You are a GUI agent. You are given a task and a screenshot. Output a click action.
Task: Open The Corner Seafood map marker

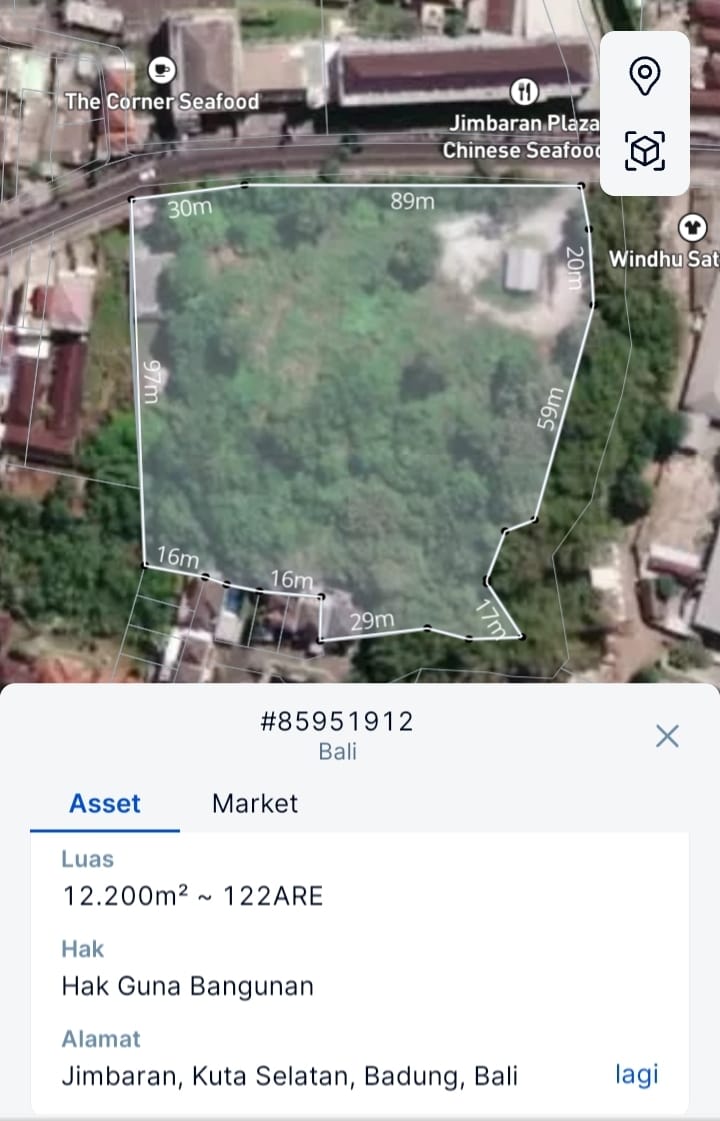[161, 70]
